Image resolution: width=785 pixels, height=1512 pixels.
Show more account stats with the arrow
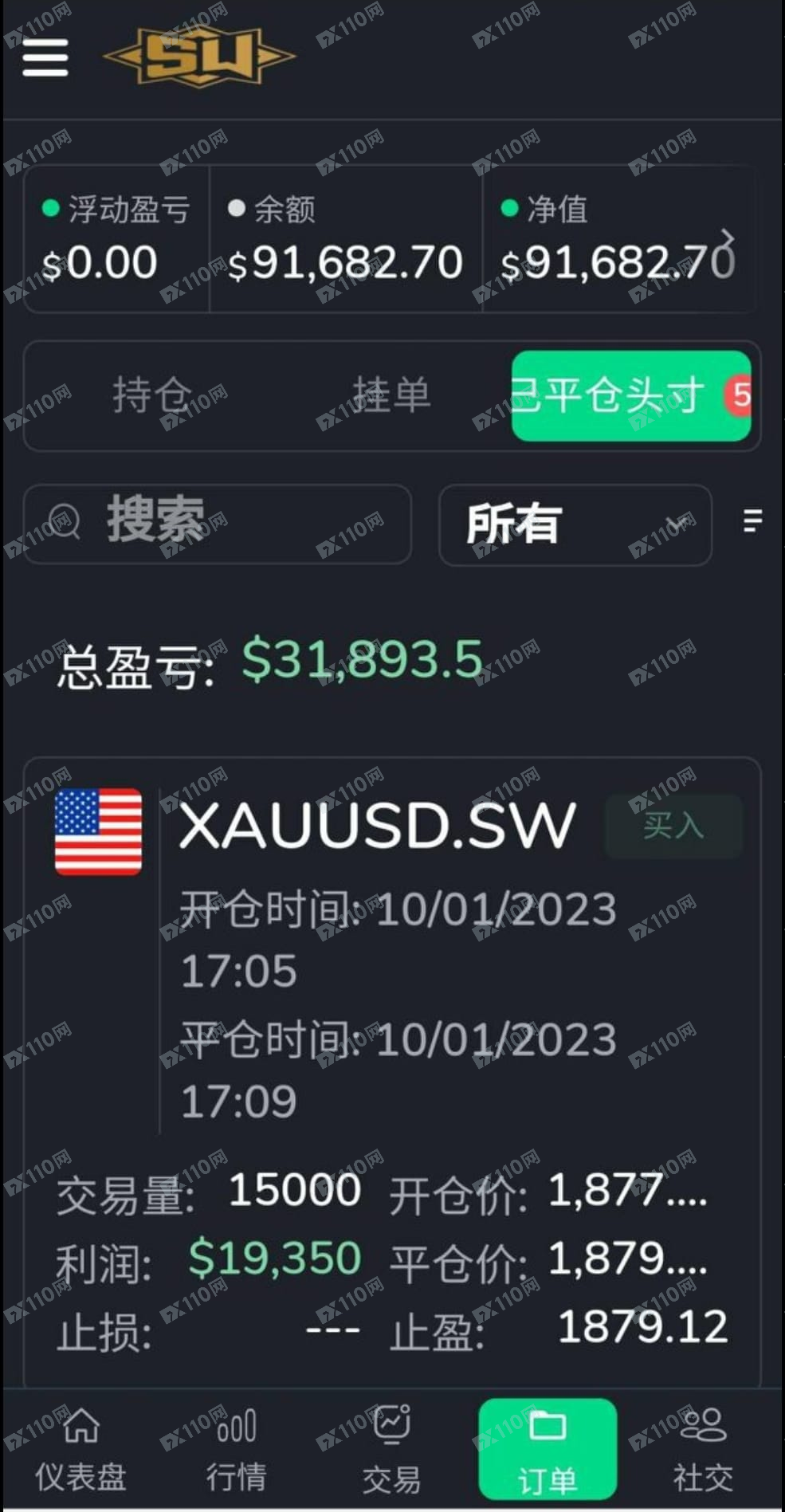tap(728, 238)
